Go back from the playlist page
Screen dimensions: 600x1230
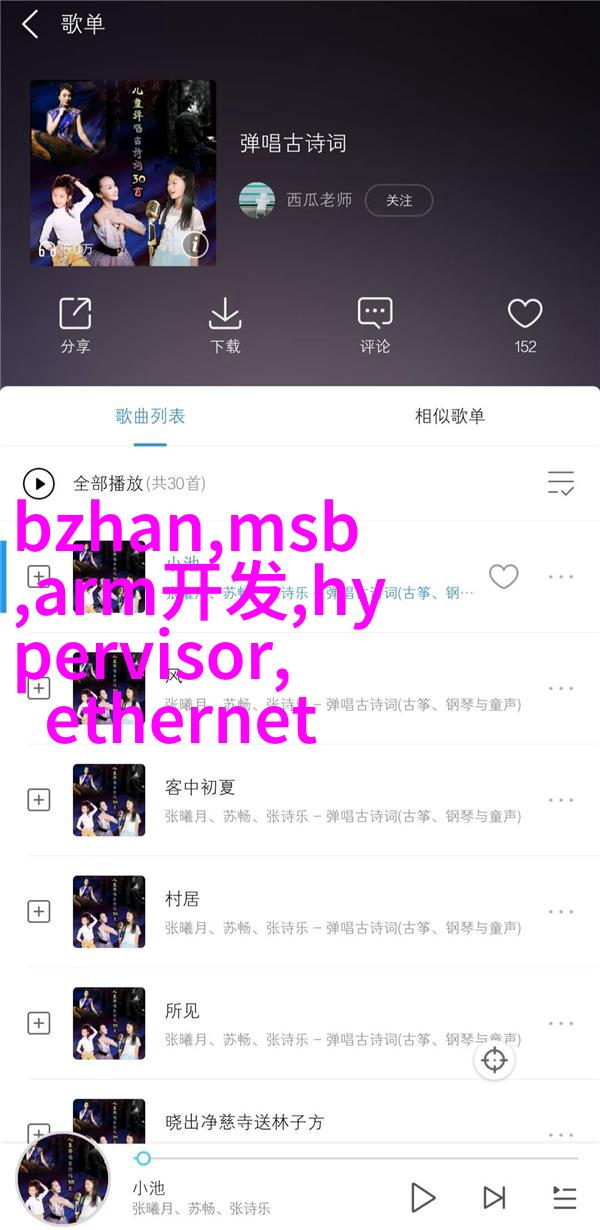pos(30,25)
